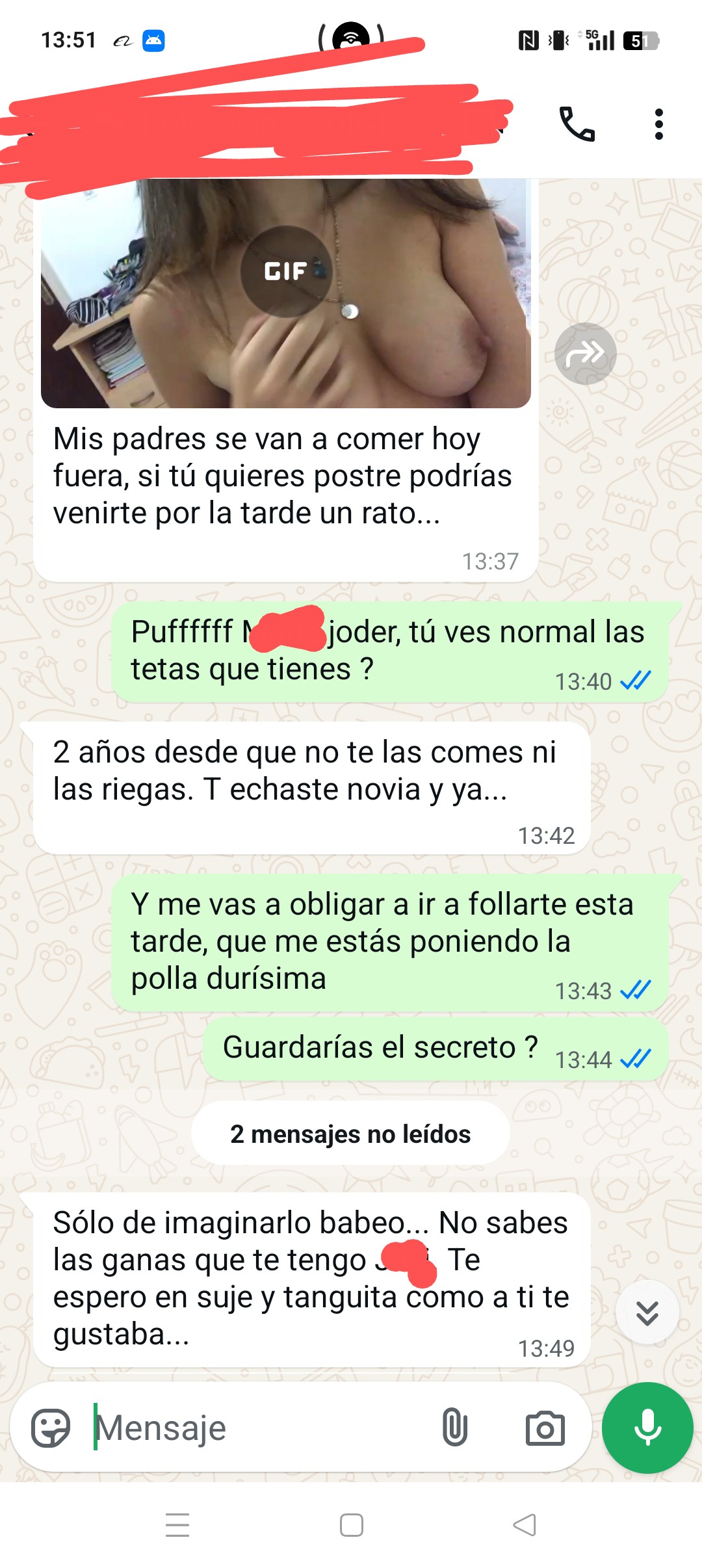The width and height of the screenshot is (702, 1568).
Task: Open the emoji and sticker picker
Action: 51,1428
